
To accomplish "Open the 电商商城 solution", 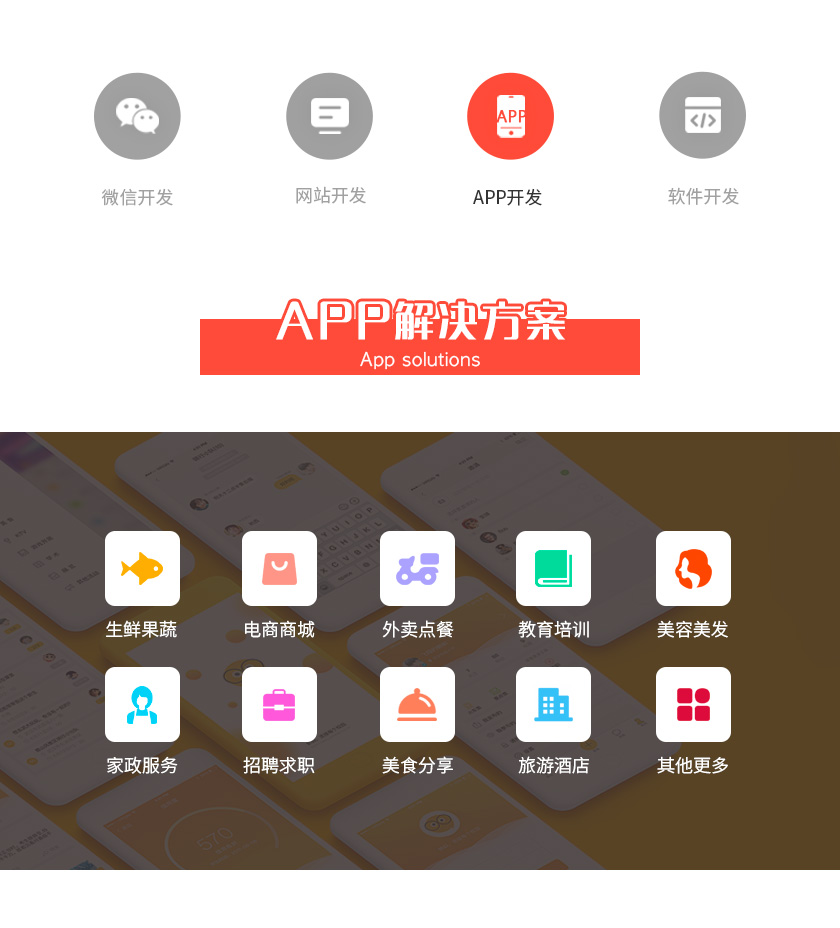I will (279, 568).
